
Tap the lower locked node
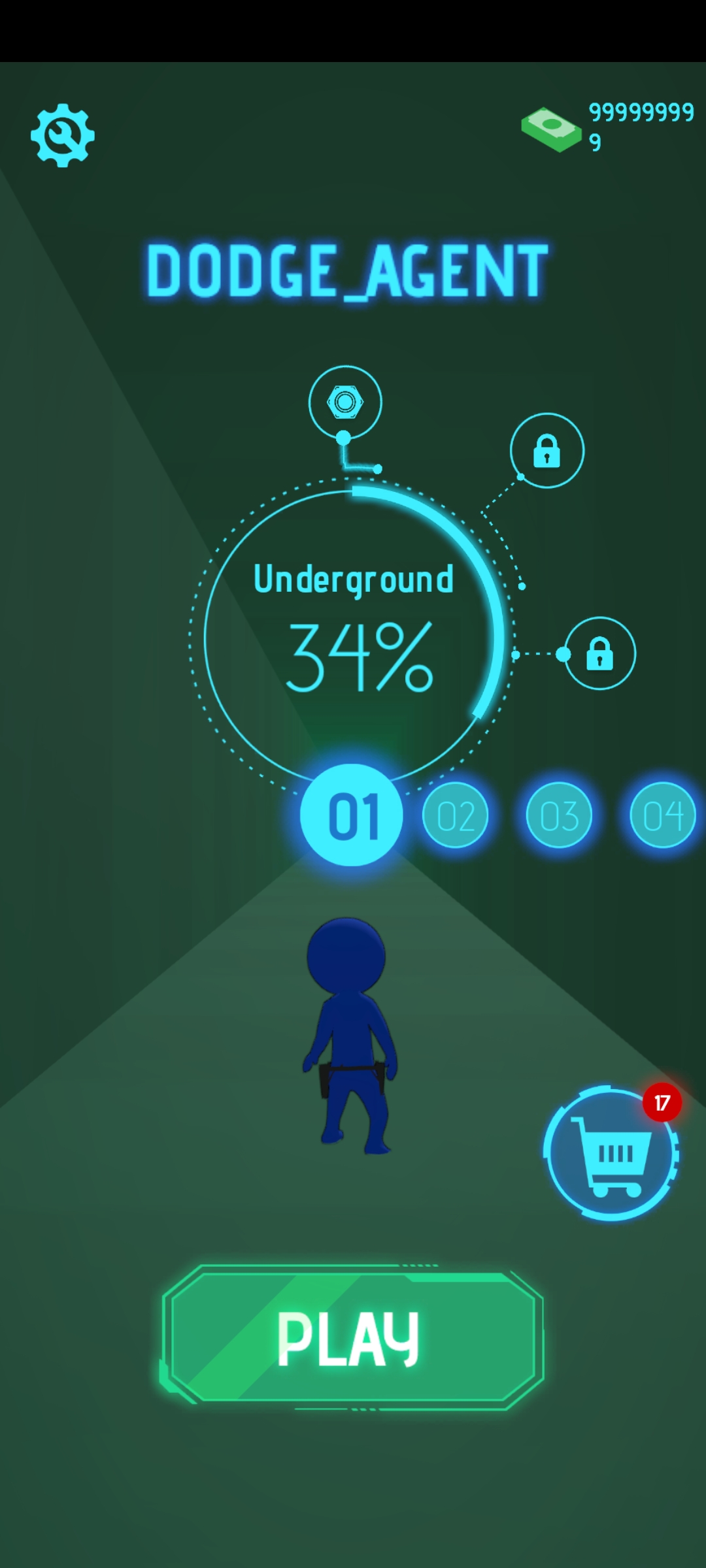pos(599,653)
